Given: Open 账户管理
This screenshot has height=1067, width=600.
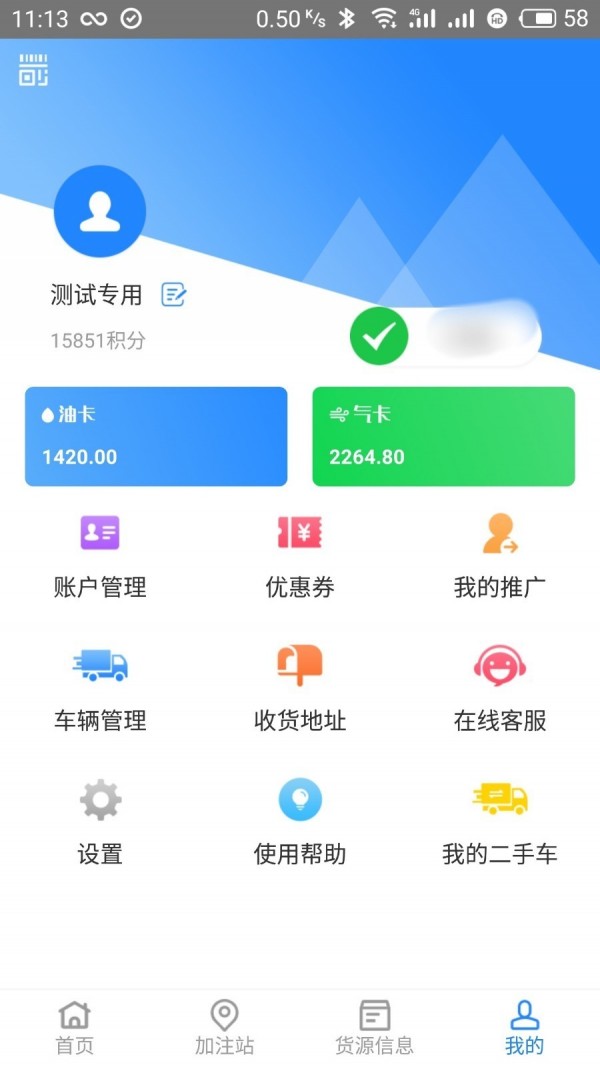Looking at the screenshot, I should pyautogui.click(x=100, y=555).
